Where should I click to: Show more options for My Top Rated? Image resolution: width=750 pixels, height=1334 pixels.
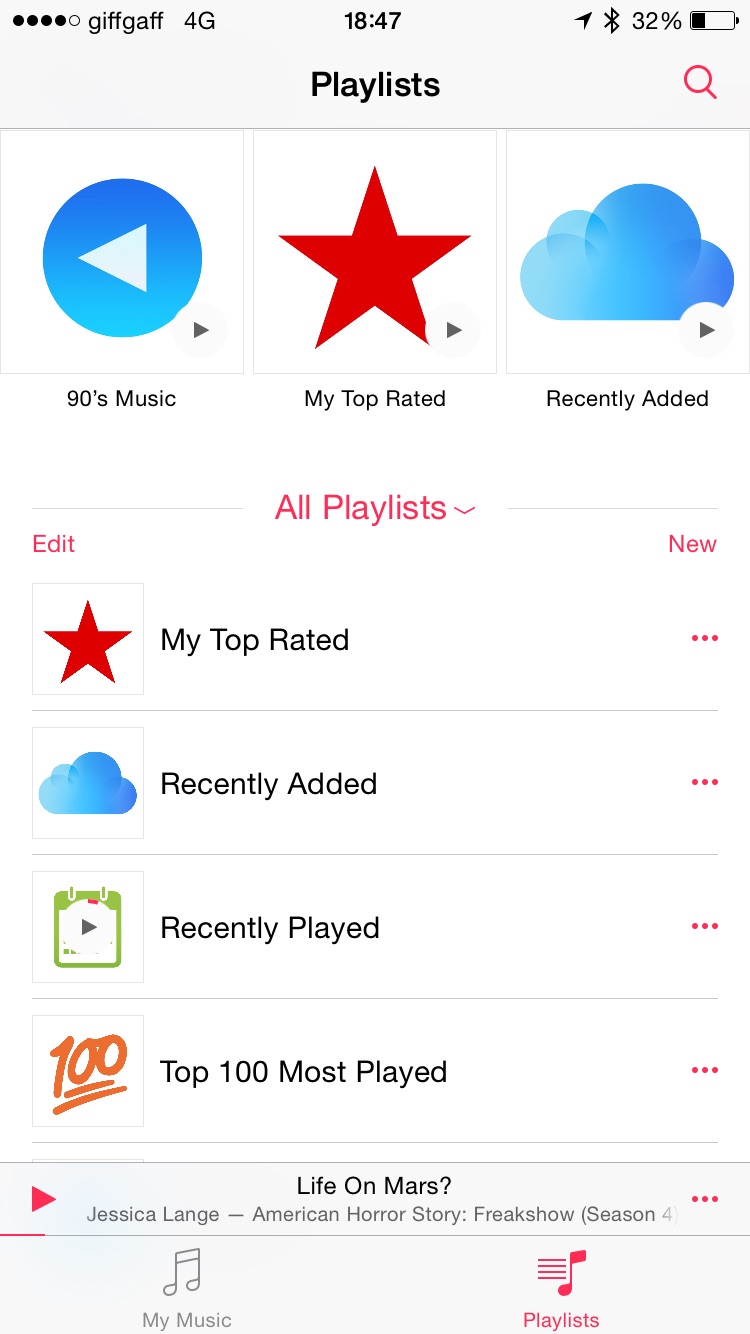704,639
